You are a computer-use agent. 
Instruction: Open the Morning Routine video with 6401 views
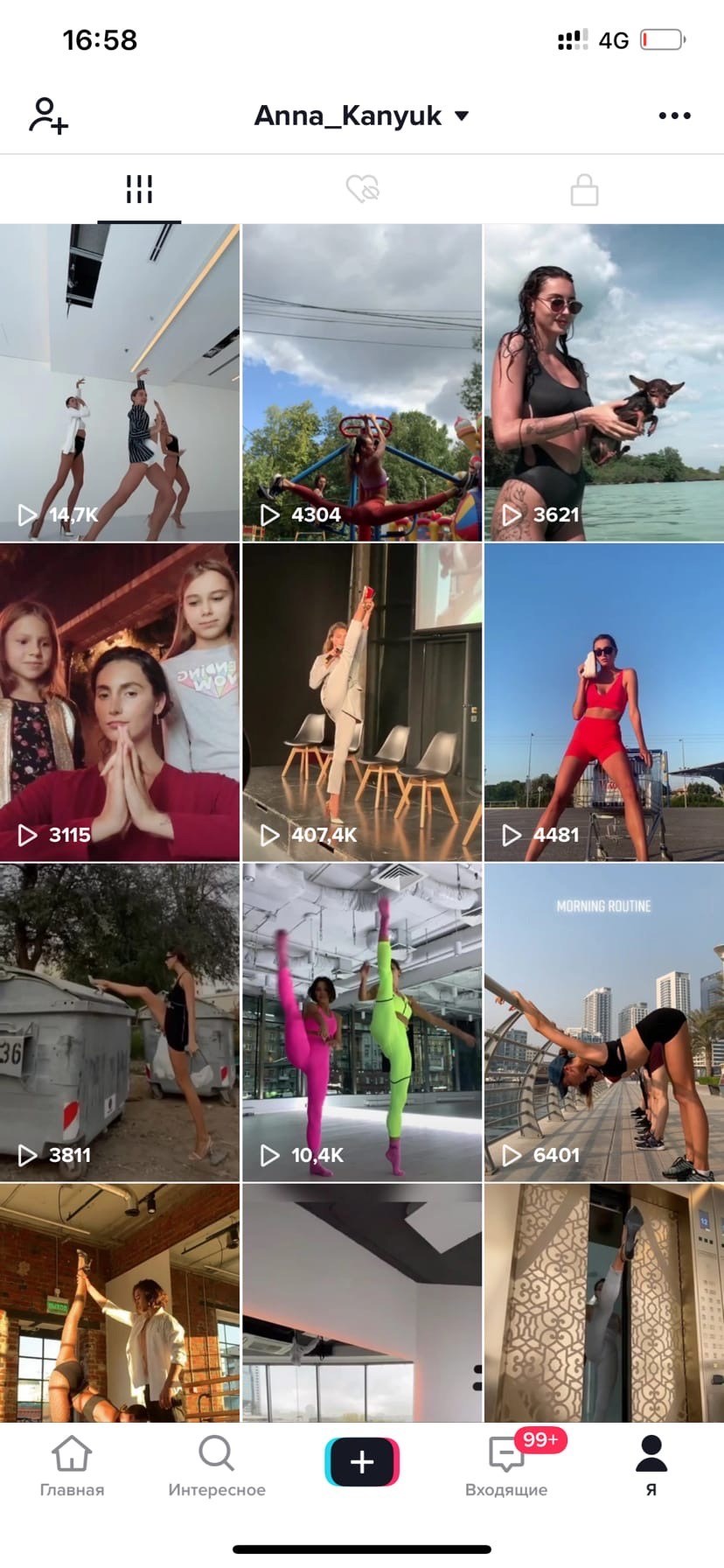pyautogui.click(x=604, y=1023)
